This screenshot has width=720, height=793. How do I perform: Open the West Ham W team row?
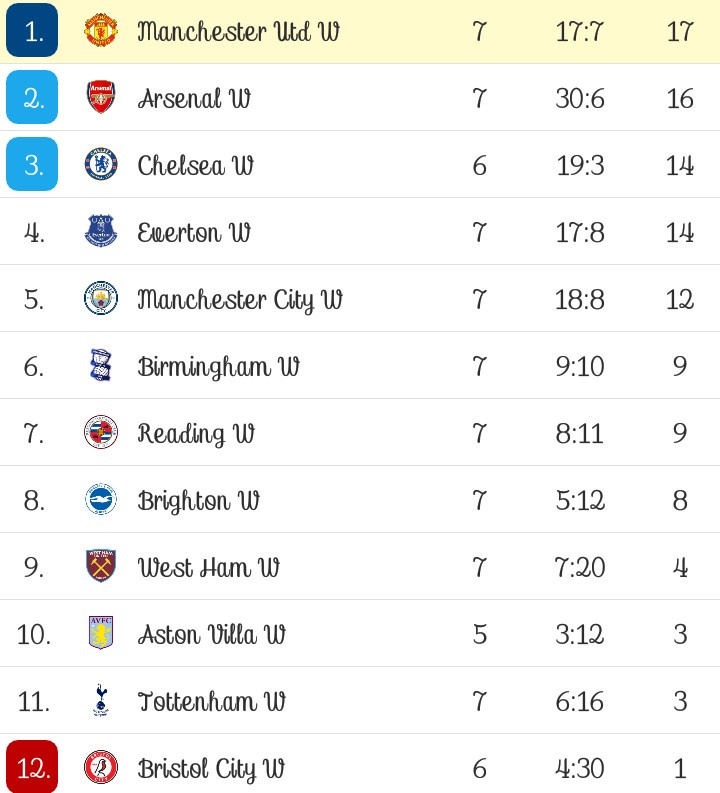tap(208, 567)
